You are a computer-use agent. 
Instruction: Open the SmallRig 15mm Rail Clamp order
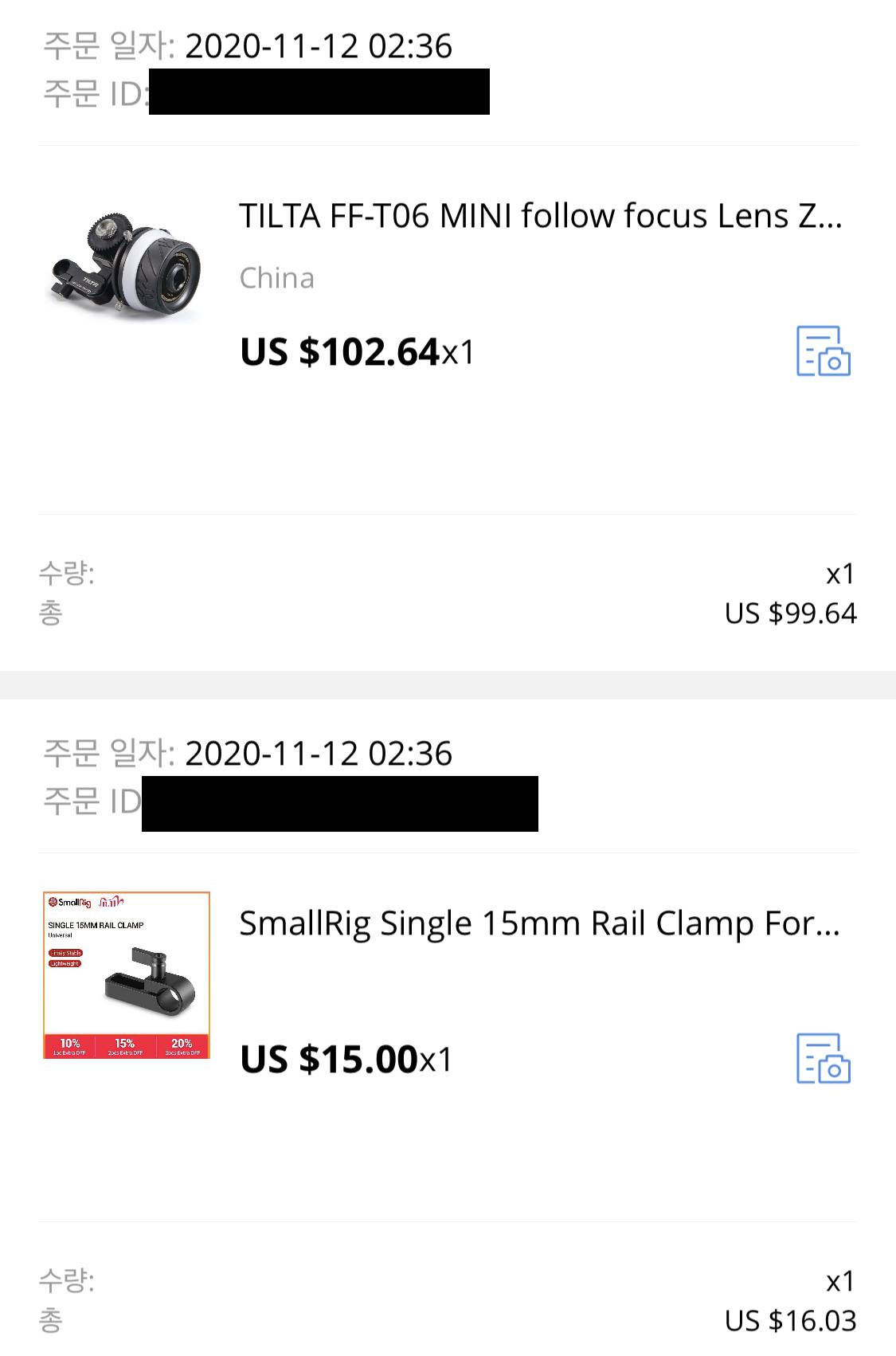point(539,923)
